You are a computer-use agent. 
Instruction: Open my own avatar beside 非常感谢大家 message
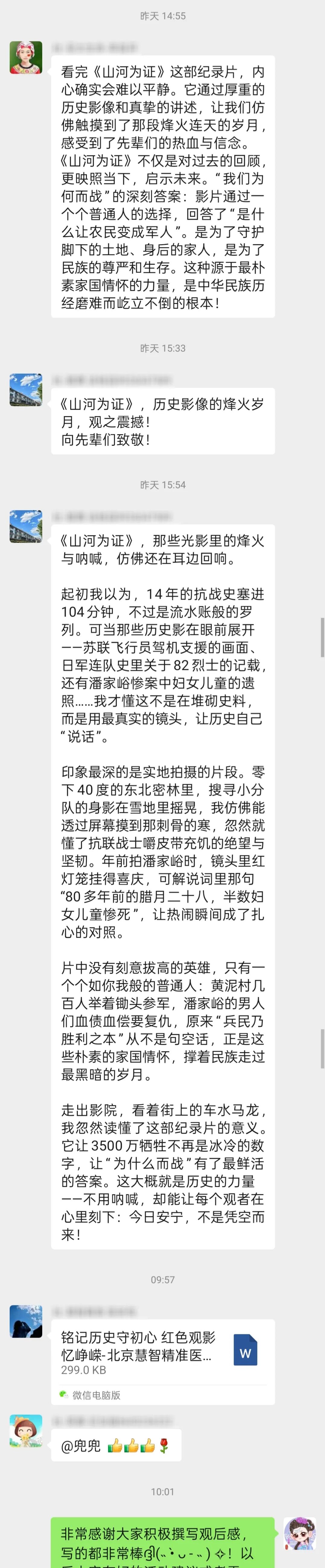pyautogui.click(x=299, y=1533)
